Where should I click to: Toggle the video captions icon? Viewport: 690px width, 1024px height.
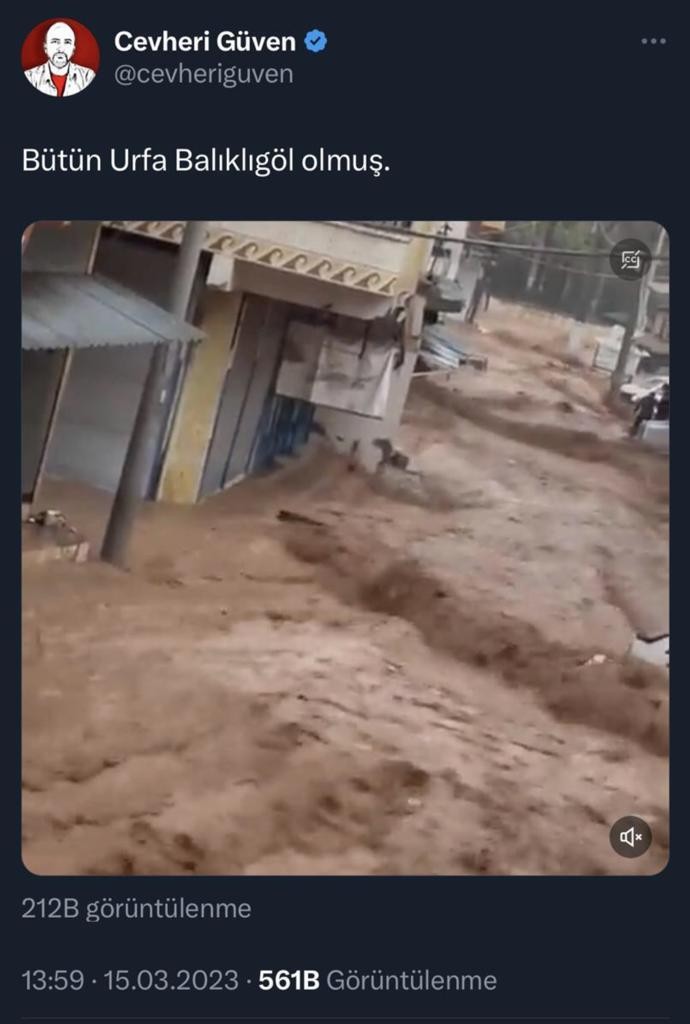(x=631, y=260)
